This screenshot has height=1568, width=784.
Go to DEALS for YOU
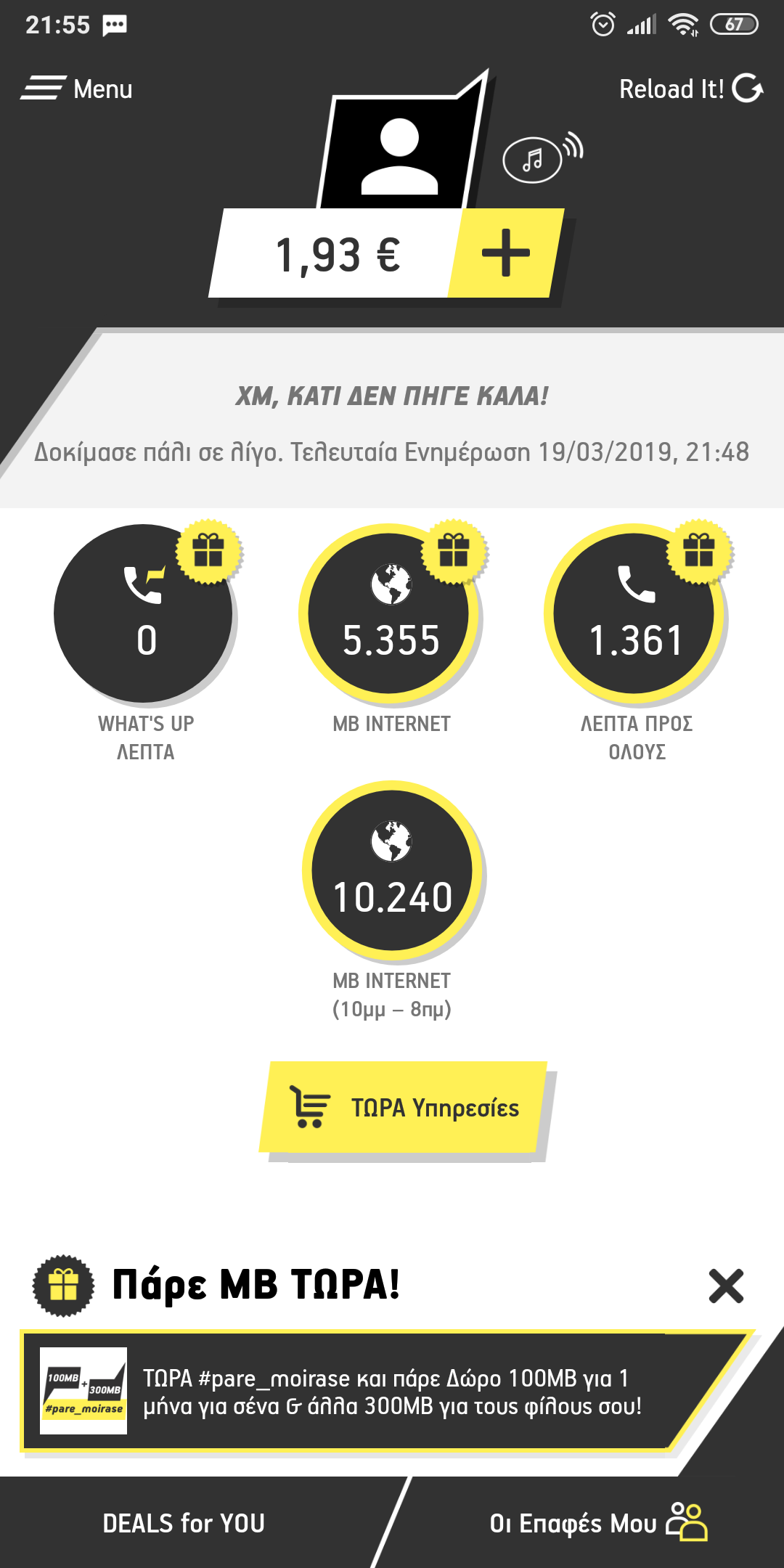click(184, 1523)
